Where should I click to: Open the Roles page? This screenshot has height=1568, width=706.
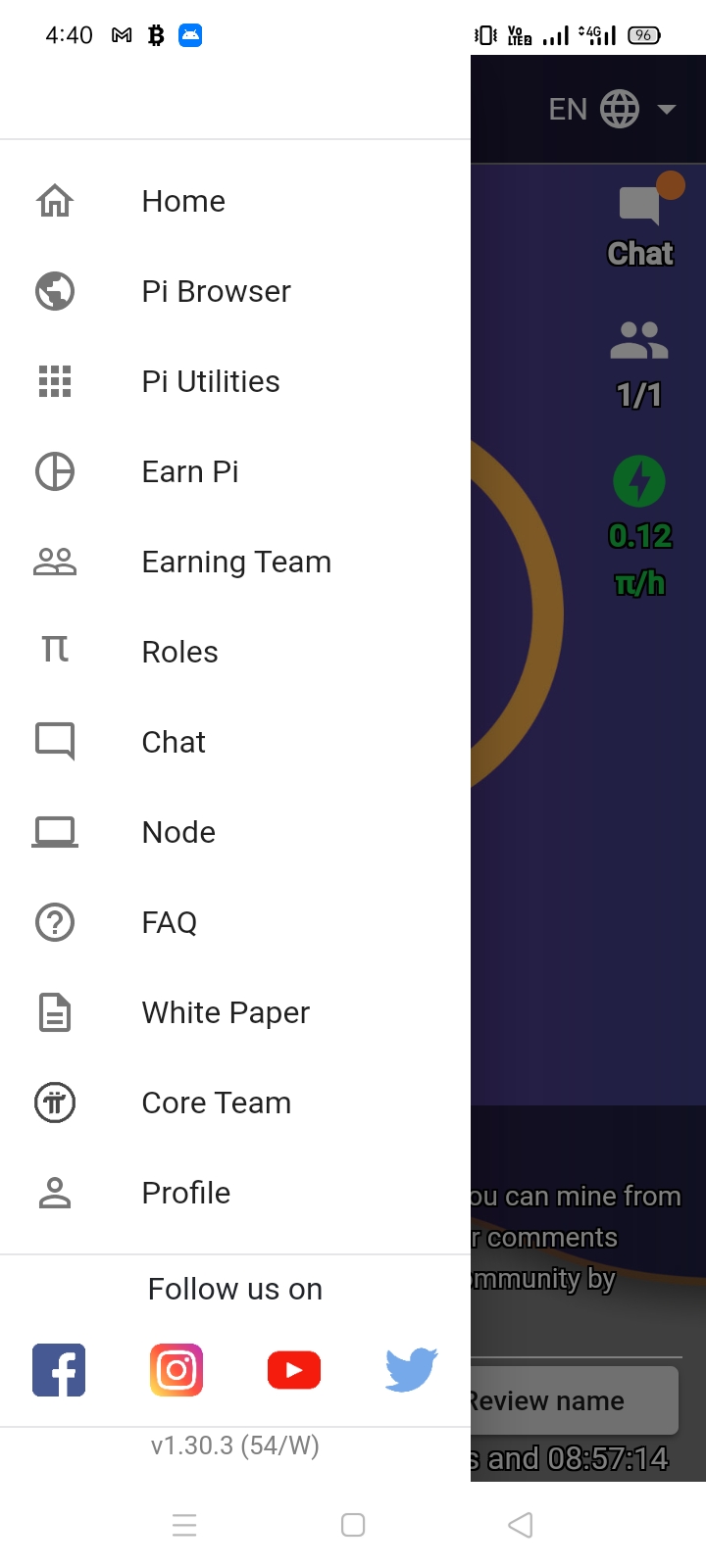[x=235, y=652]
